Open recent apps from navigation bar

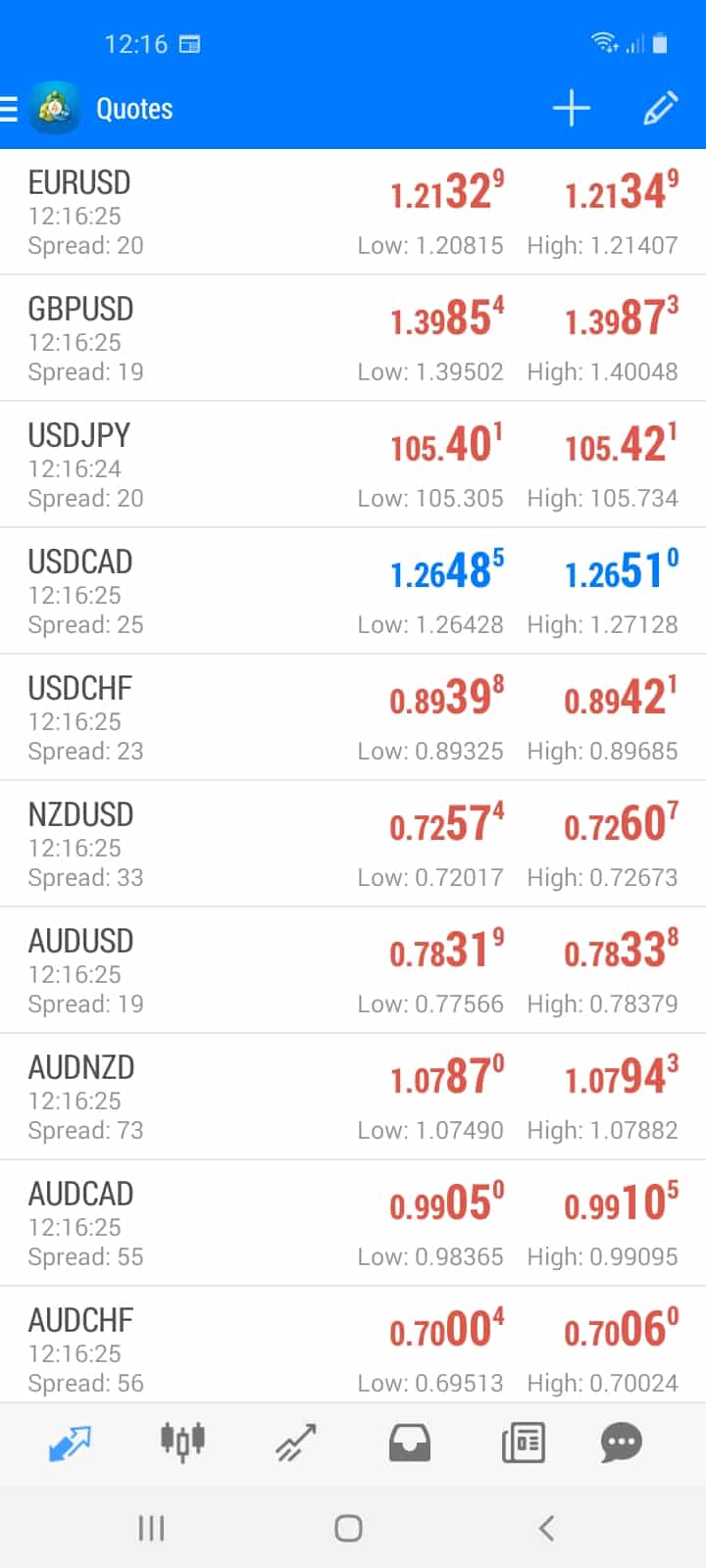151,1527
